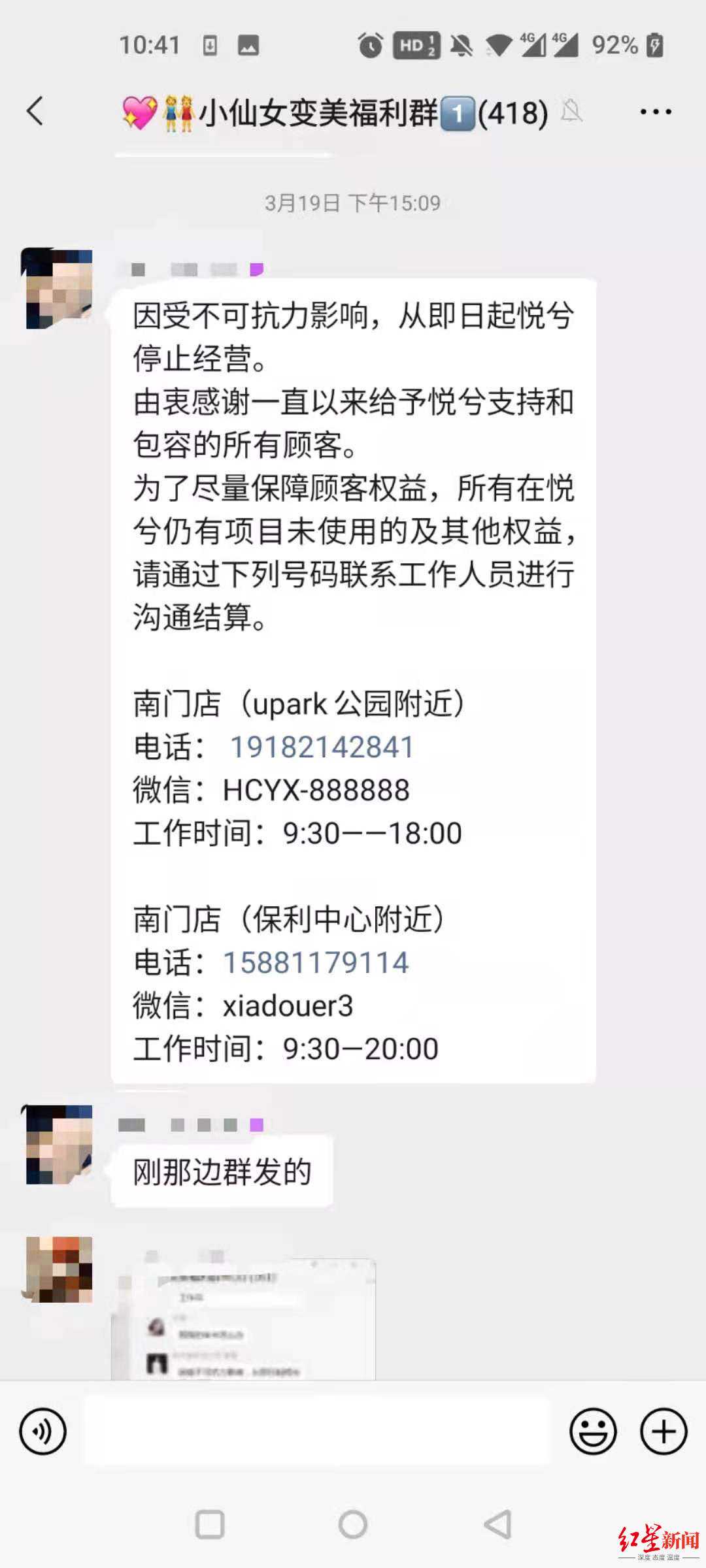The image size is (706, 1568).
Task: Open the emoji sticker panel
Action: click(x=593, y=1431)
